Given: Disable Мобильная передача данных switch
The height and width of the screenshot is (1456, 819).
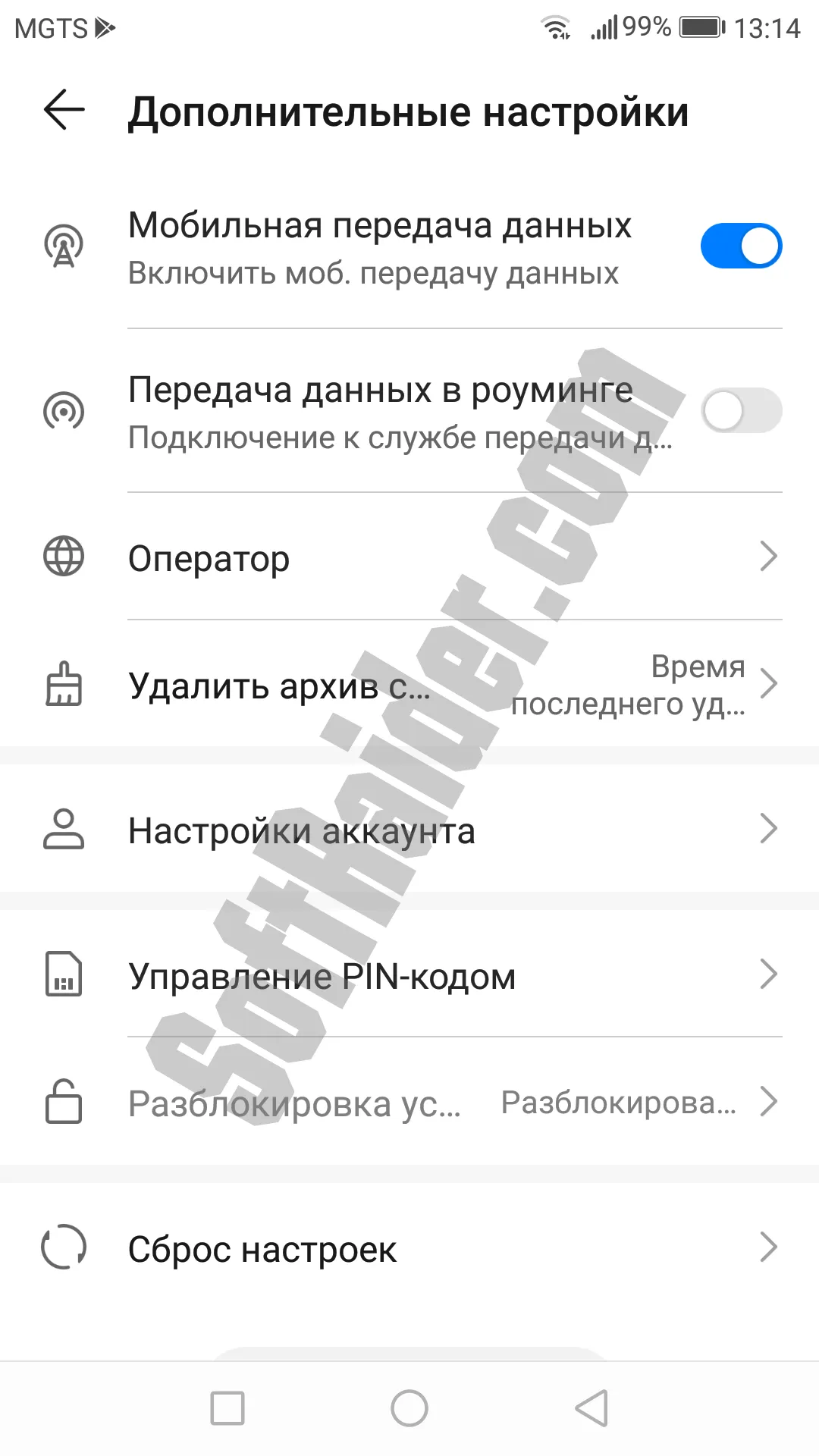Looking at the screenshot, I should tap(741, 246).
